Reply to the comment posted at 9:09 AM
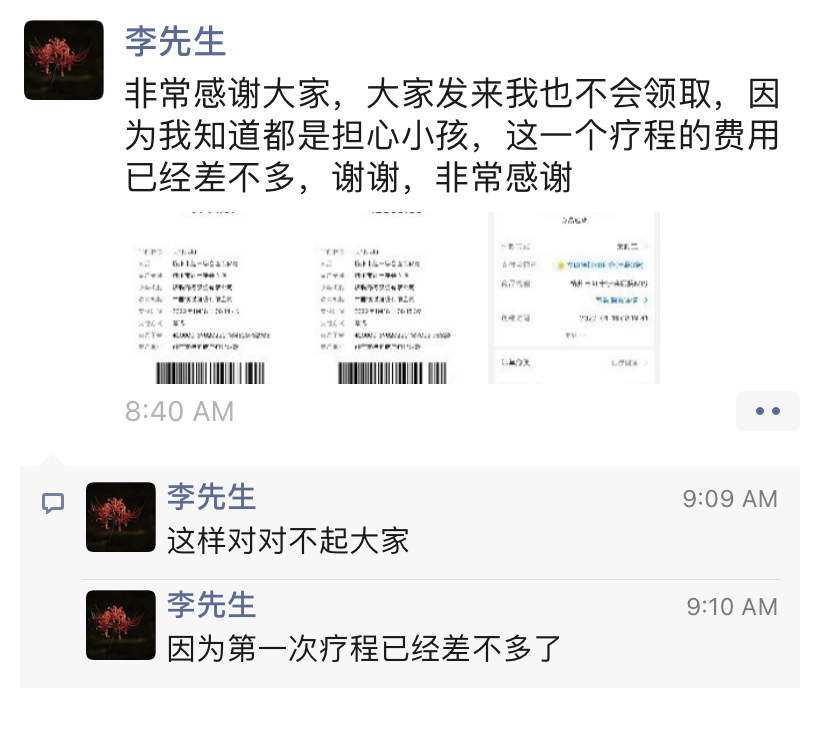Viewport: 828px width, 735px height. click(288, 541)
